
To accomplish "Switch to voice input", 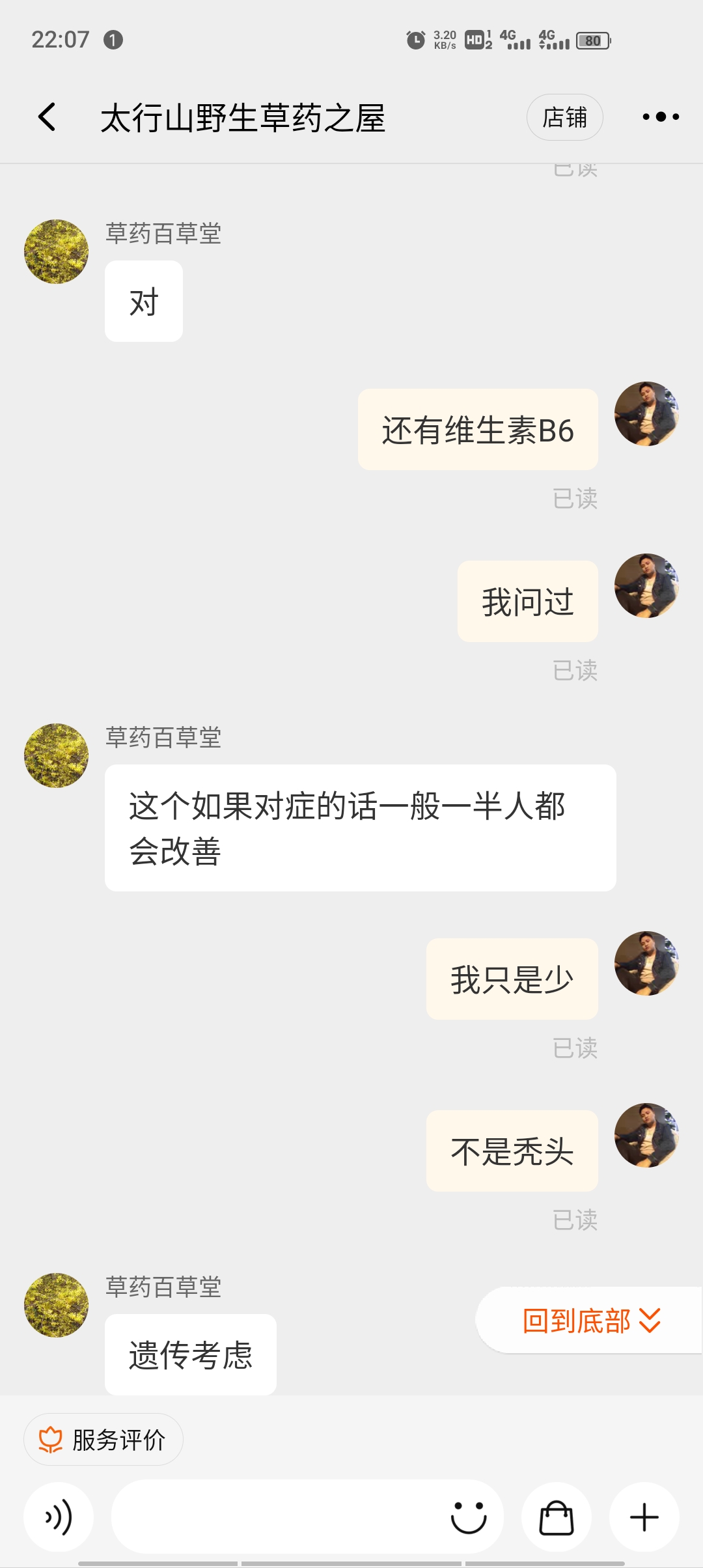I will (59, 1517).
